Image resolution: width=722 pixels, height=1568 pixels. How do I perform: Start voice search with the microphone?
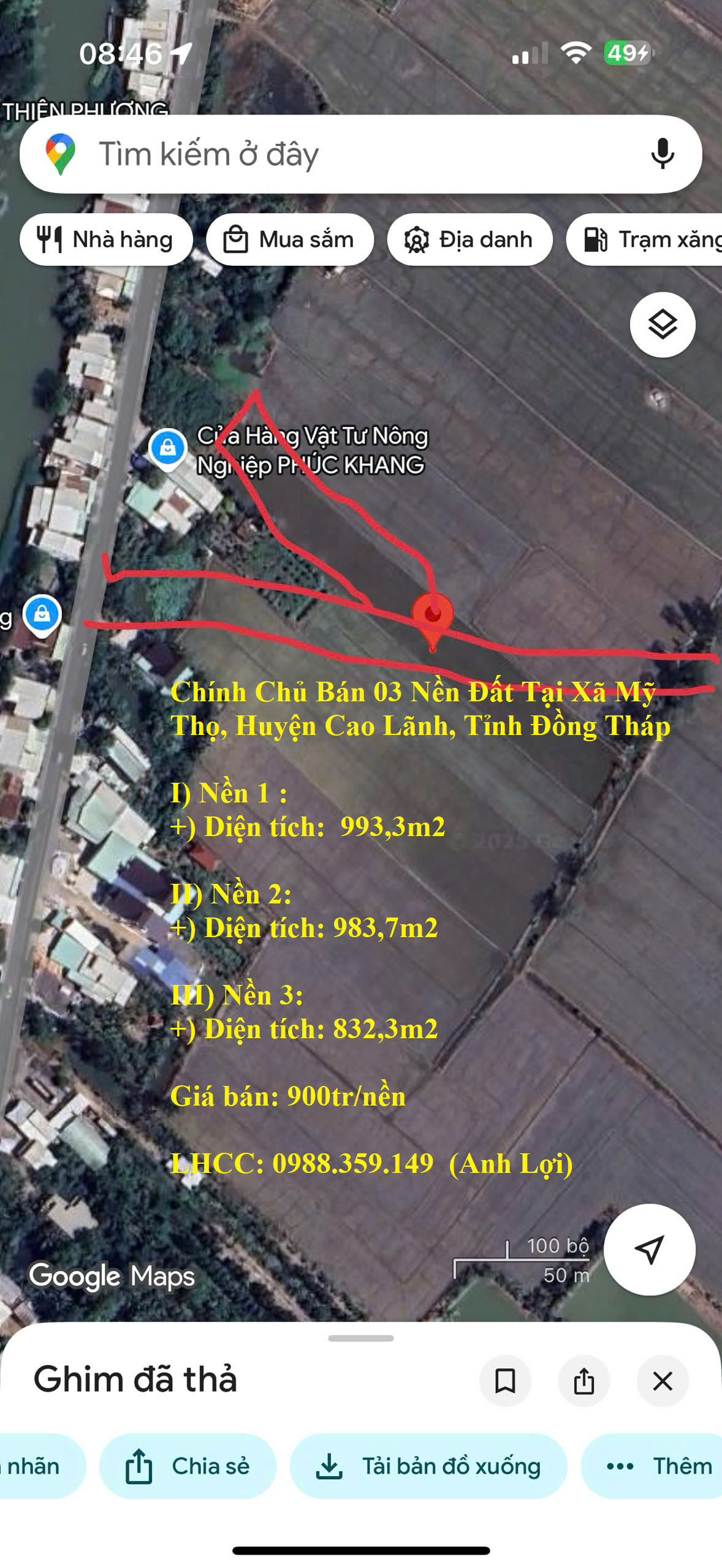point(660,154)
